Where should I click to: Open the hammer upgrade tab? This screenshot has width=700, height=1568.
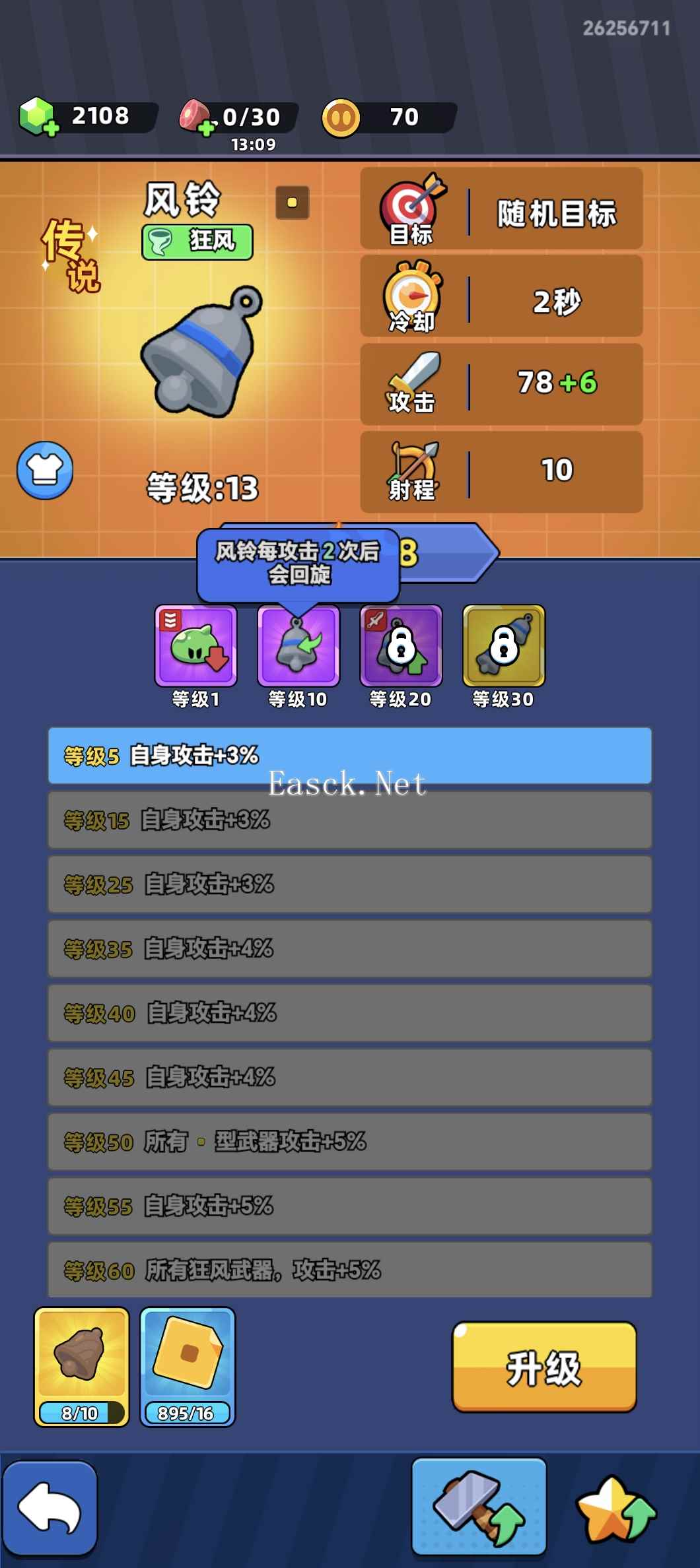point(479,1507)
